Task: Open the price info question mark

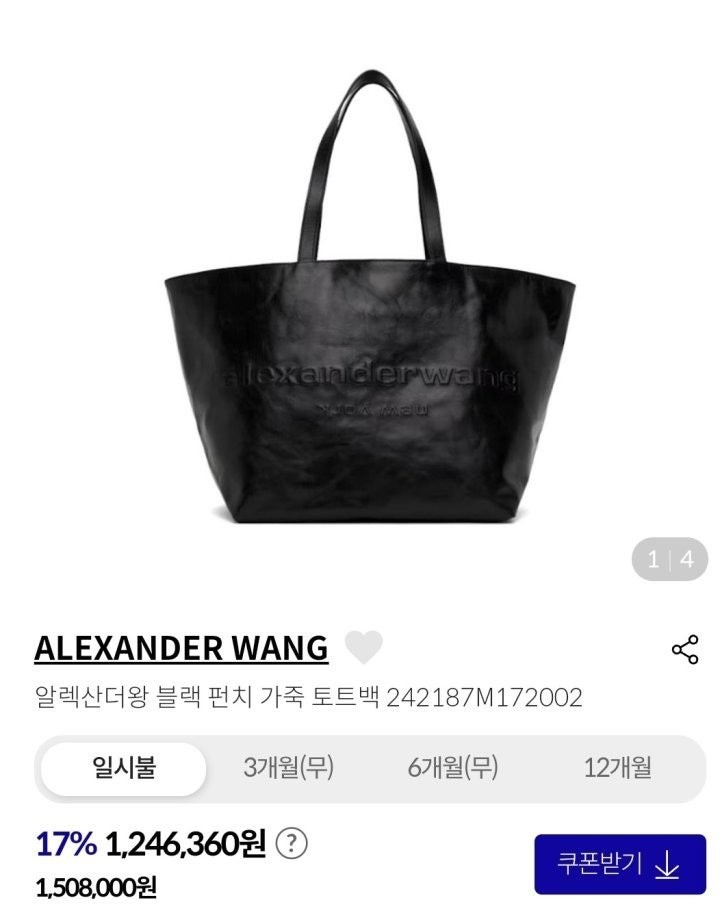Action: pos(291,844)
